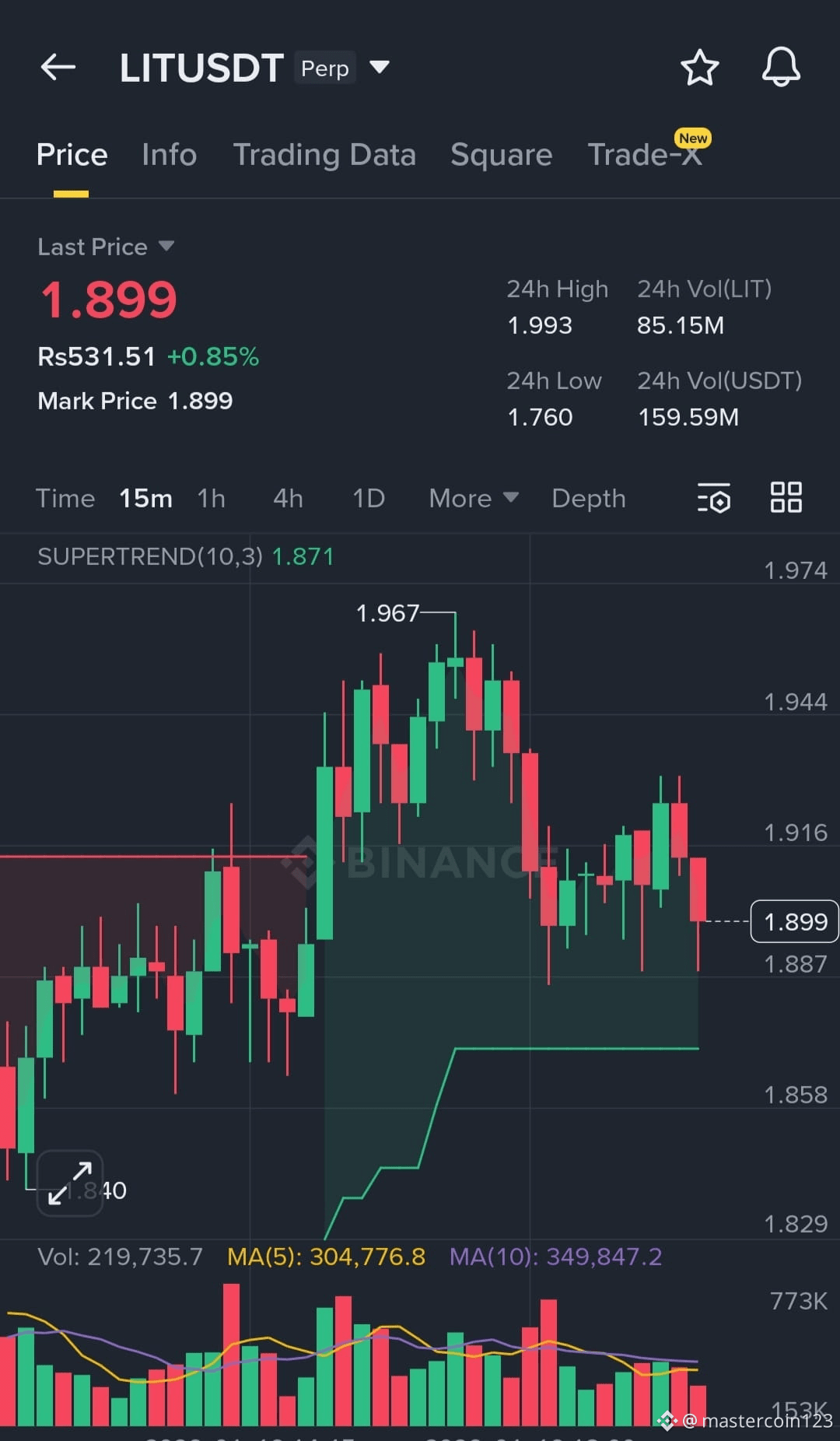Tap the Binance diamond icon near mastercoin123
Screen dimensions: 840x1441
click(x=667, y=1419)
